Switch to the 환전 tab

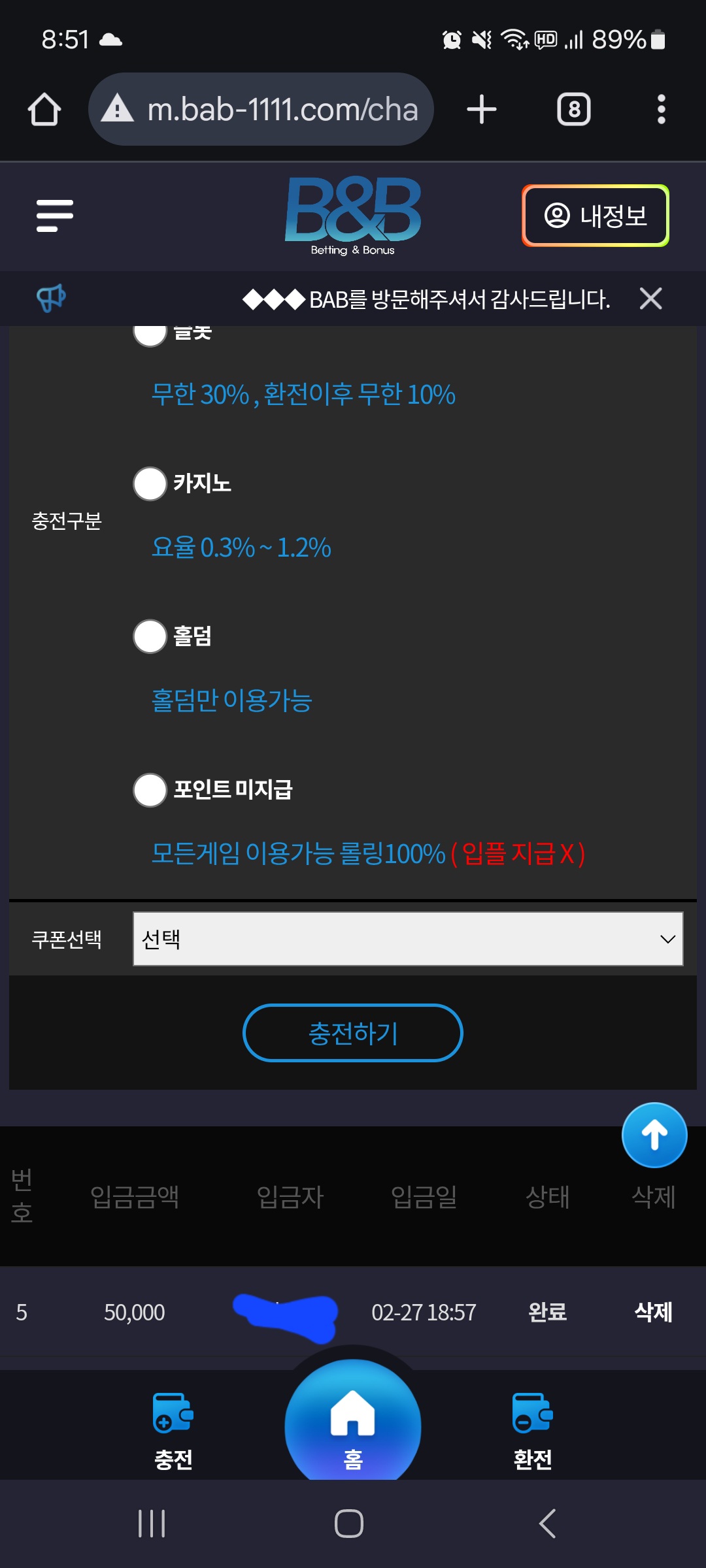coord(533,1431)
